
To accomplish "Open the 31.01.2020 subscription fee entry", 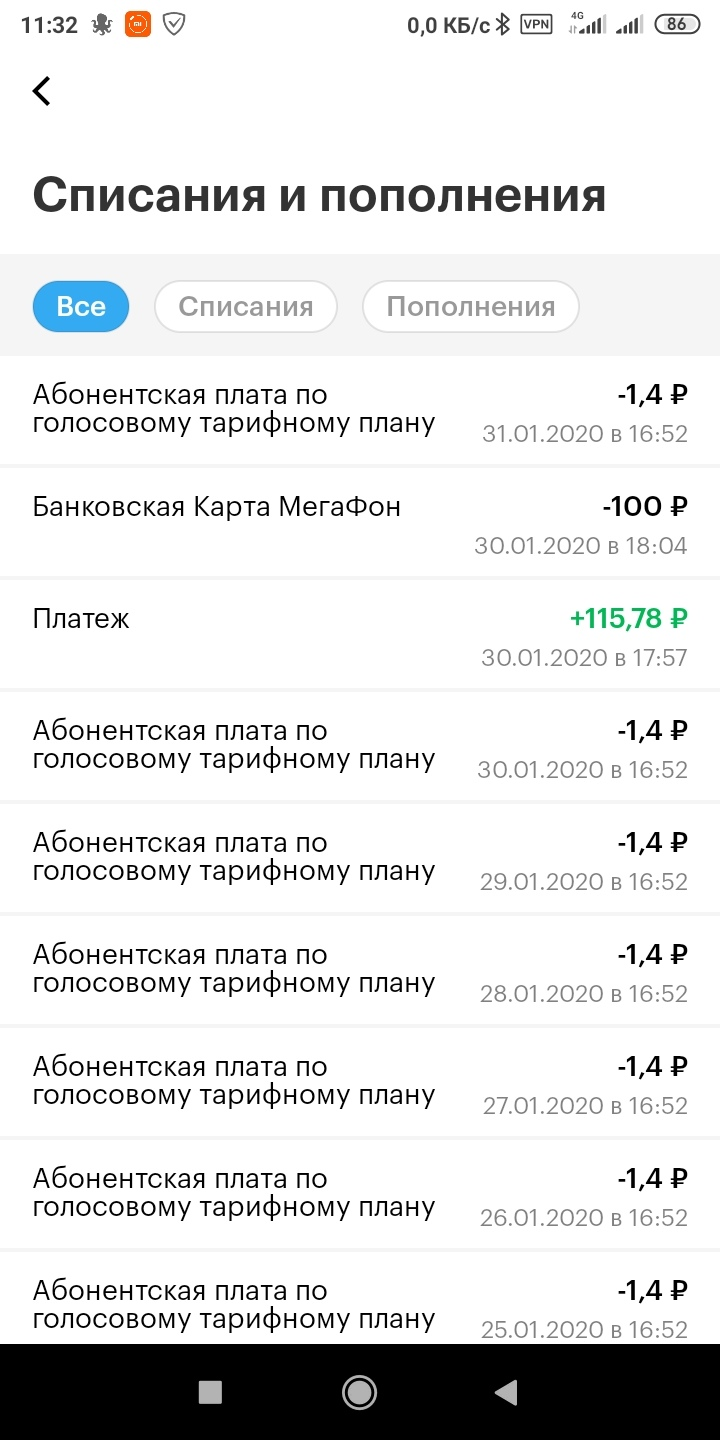I will [360, 411].
